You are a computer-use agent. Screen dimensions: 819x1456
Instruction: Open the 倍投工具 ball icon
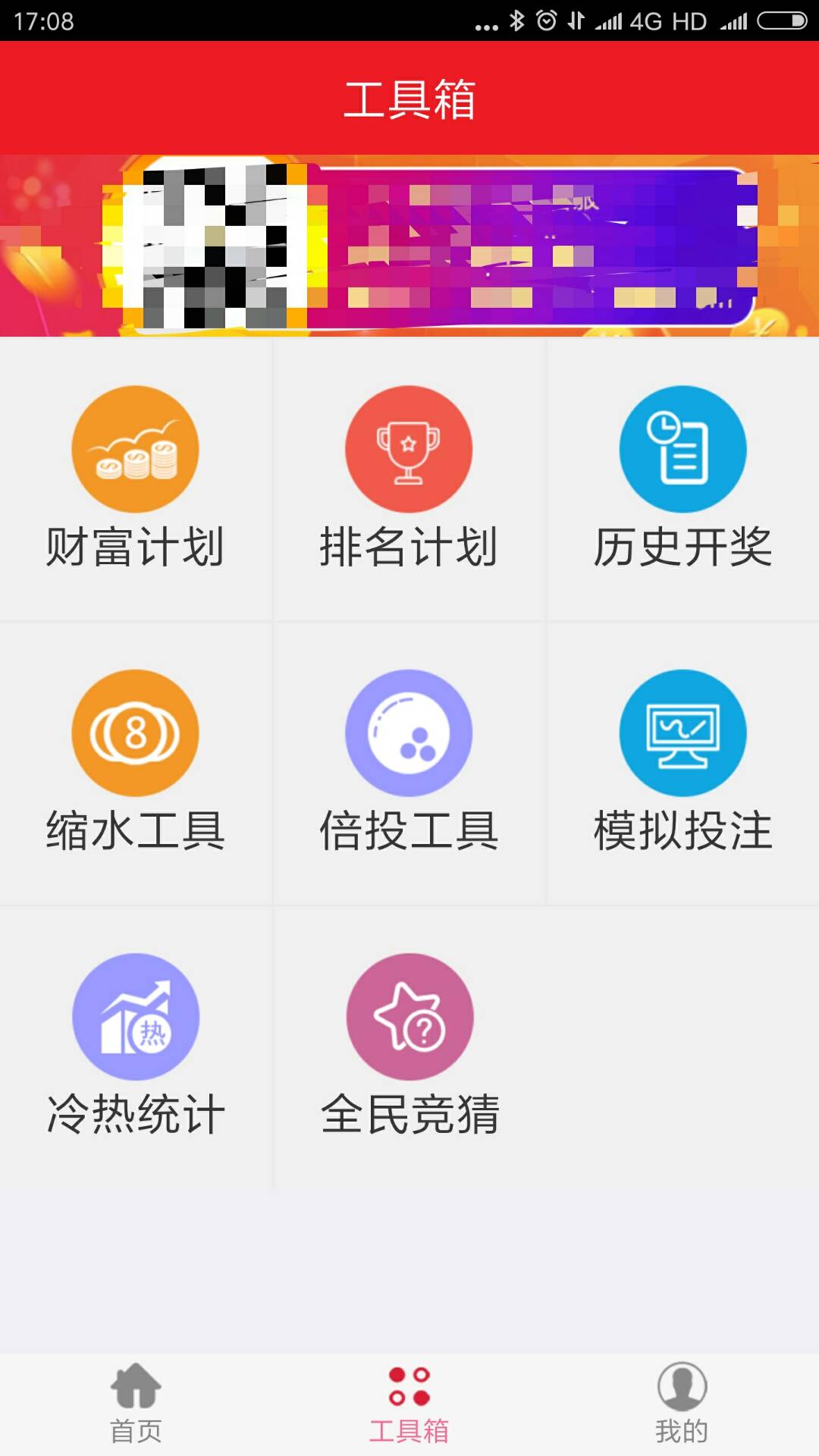[x=409, y=733]
